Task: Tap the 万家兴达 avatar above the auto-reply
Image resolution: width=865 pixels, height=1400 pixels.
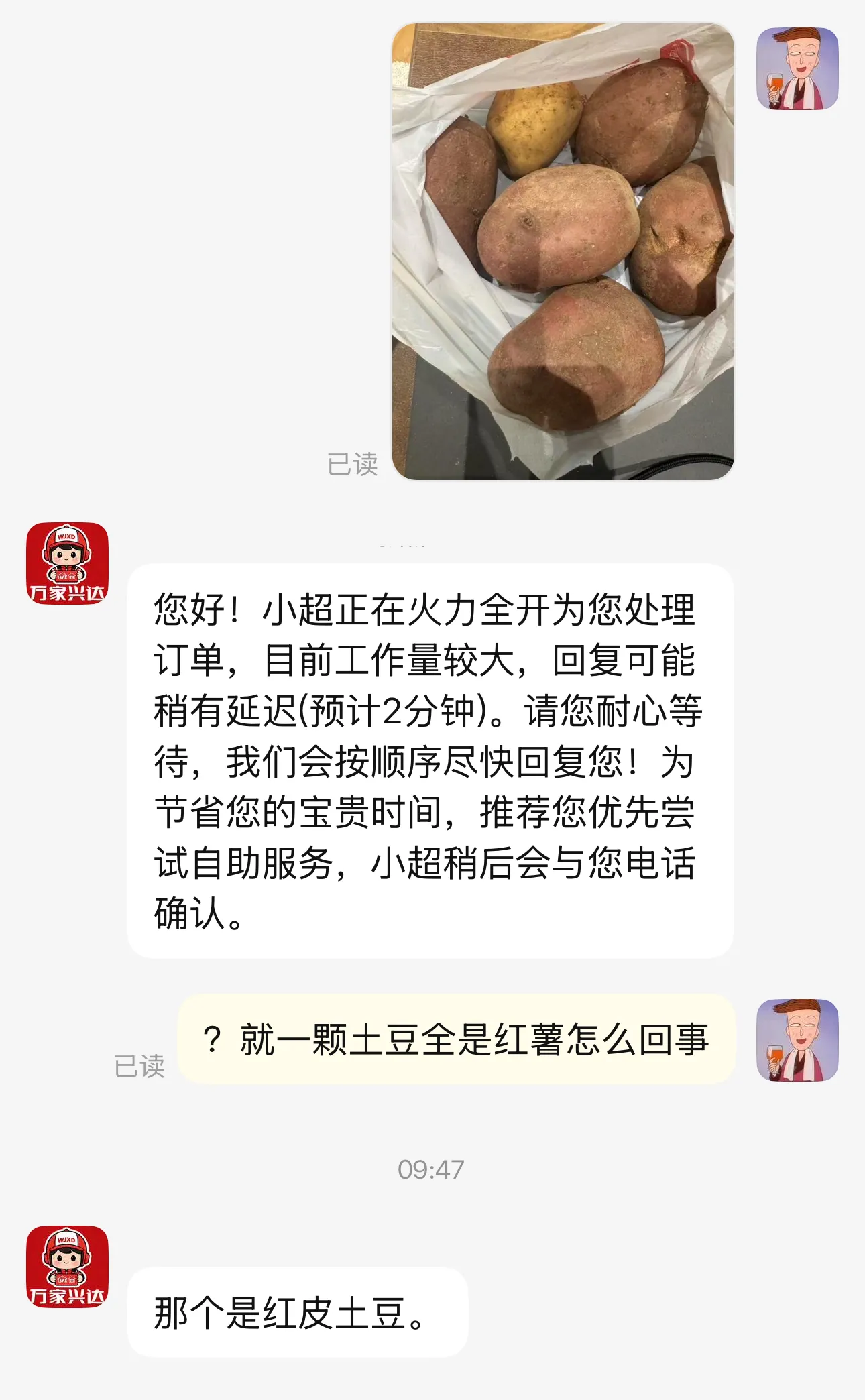Action: point(67,564)
